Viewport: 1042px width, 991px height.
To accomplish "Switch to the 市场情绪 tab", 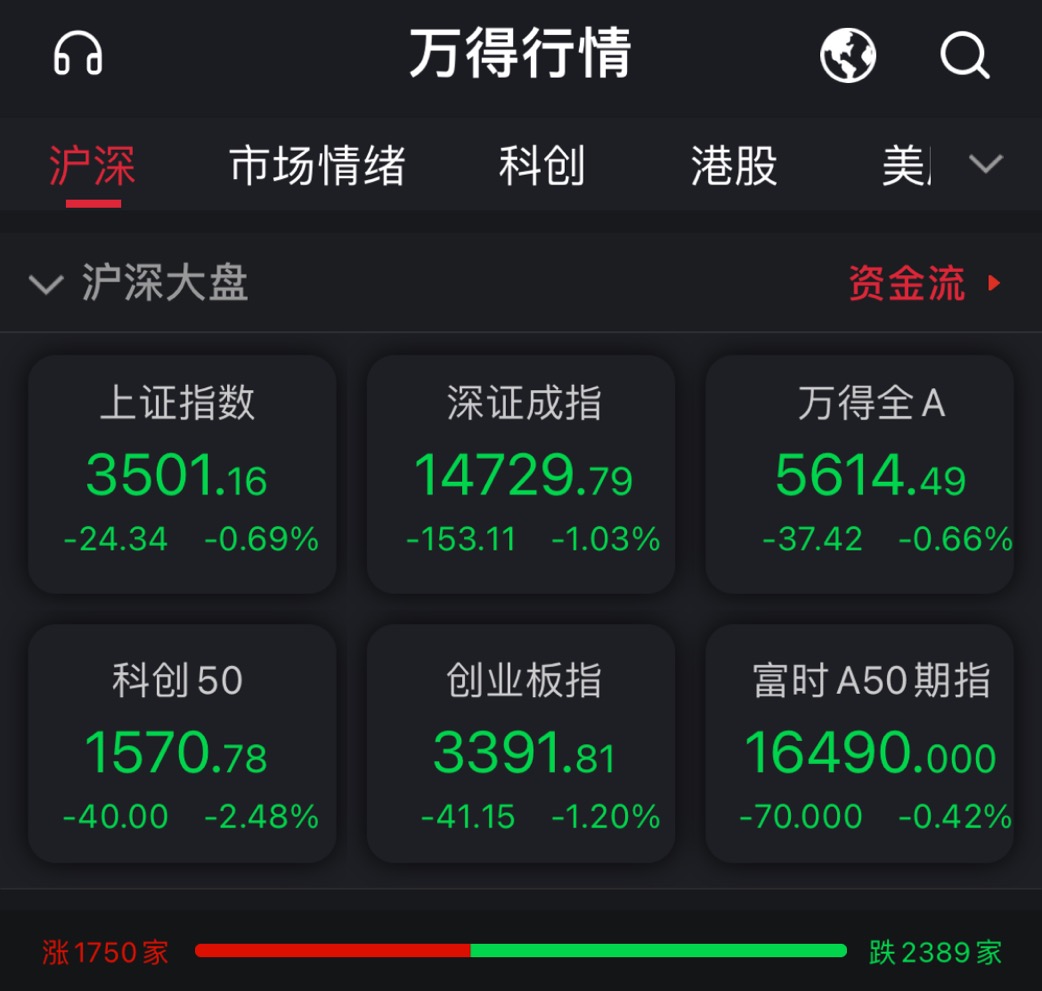I will [317, 166].
